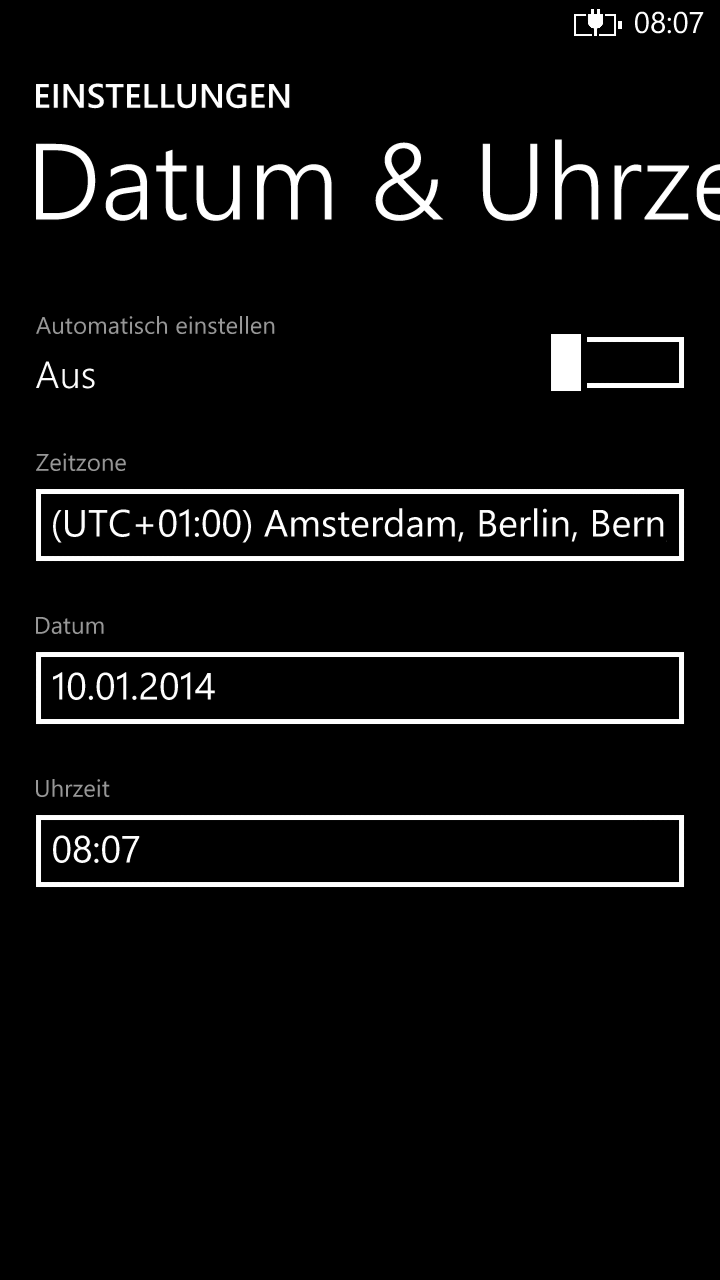
Task: Enable the Automatisch einstellen switch
Action: pyautogui.click(x=617, y=363)
